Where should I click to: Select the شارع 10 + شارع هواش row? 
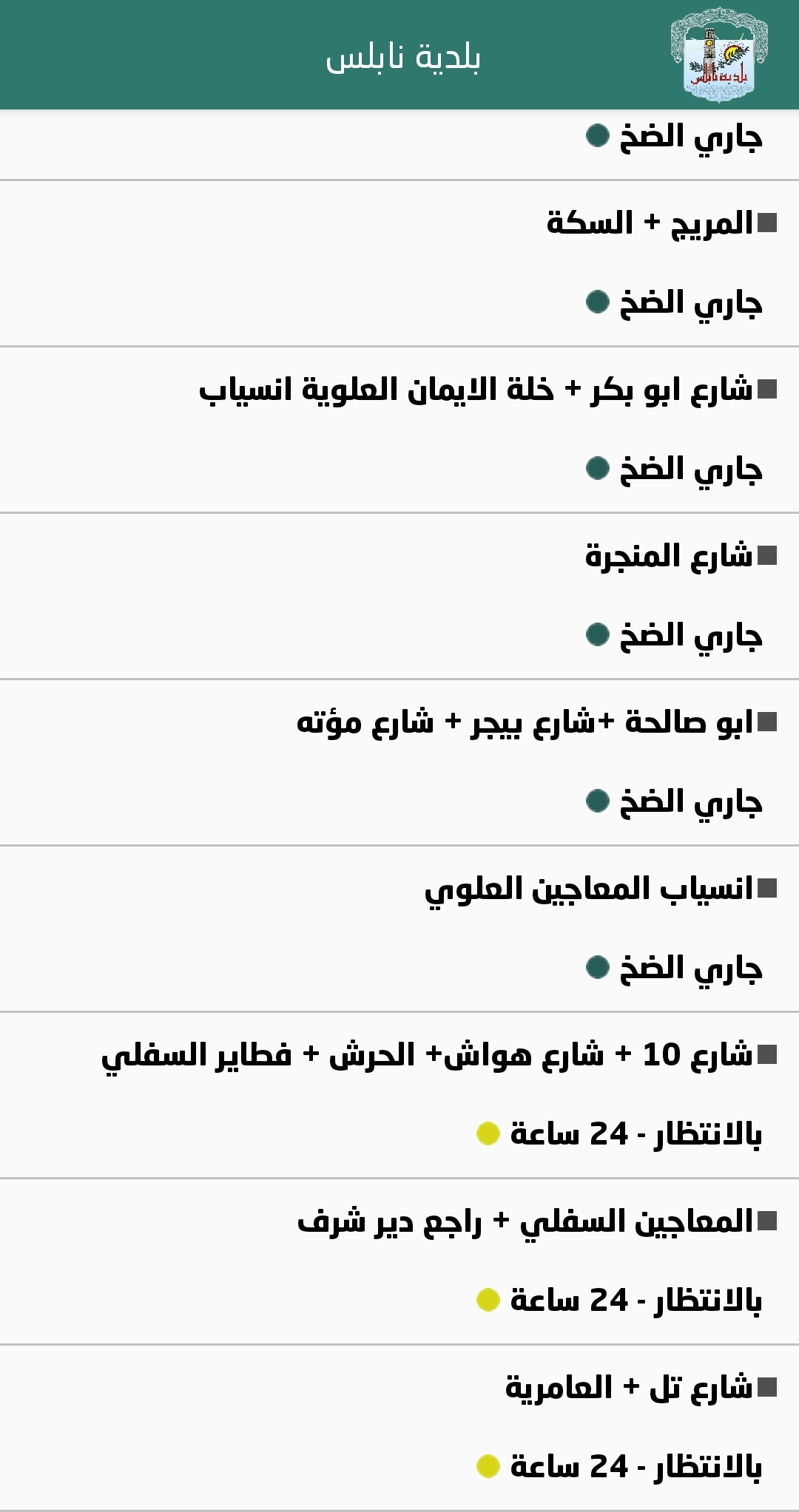click(427, 1055)
